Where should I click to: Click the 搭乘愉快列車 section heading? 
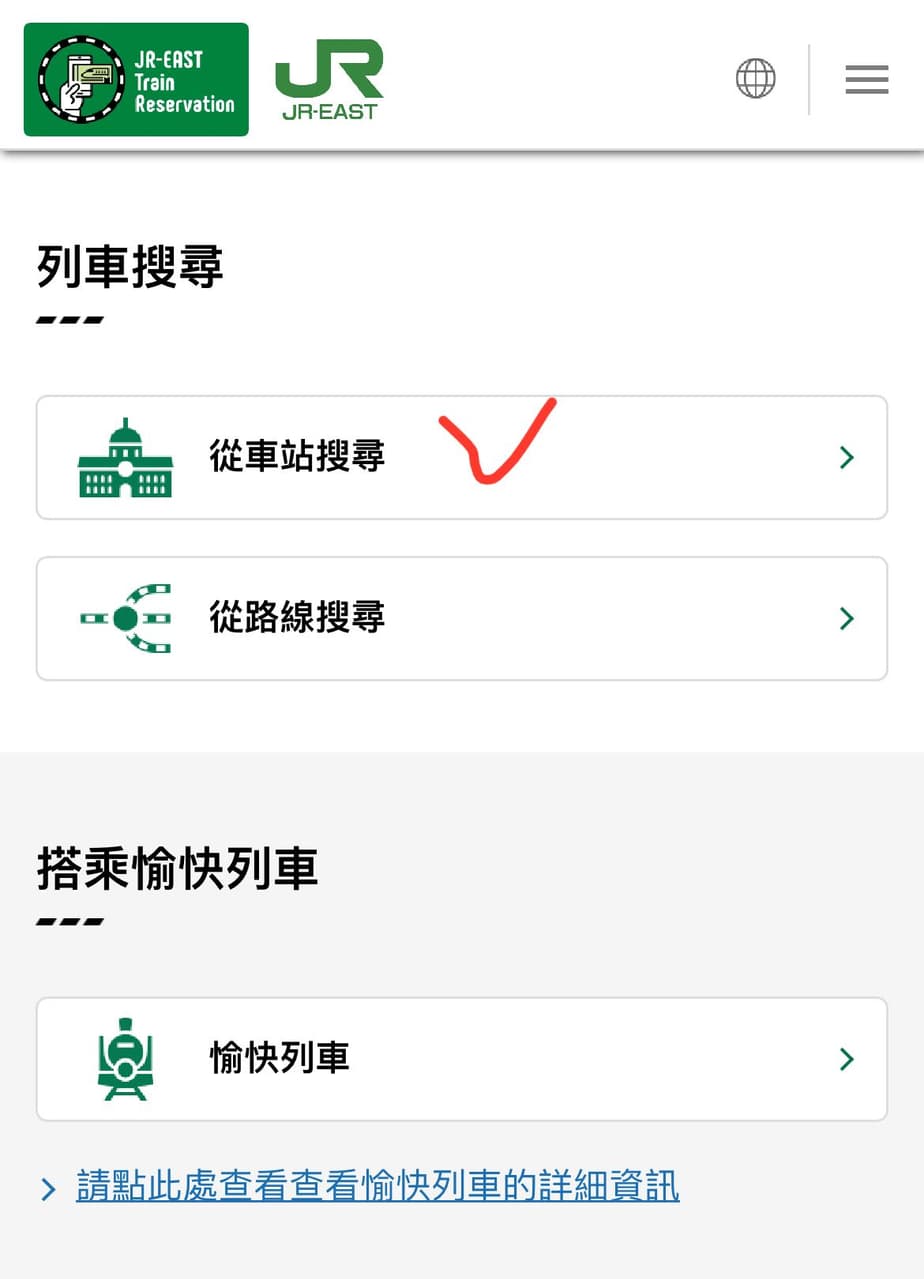click(176, 869)
